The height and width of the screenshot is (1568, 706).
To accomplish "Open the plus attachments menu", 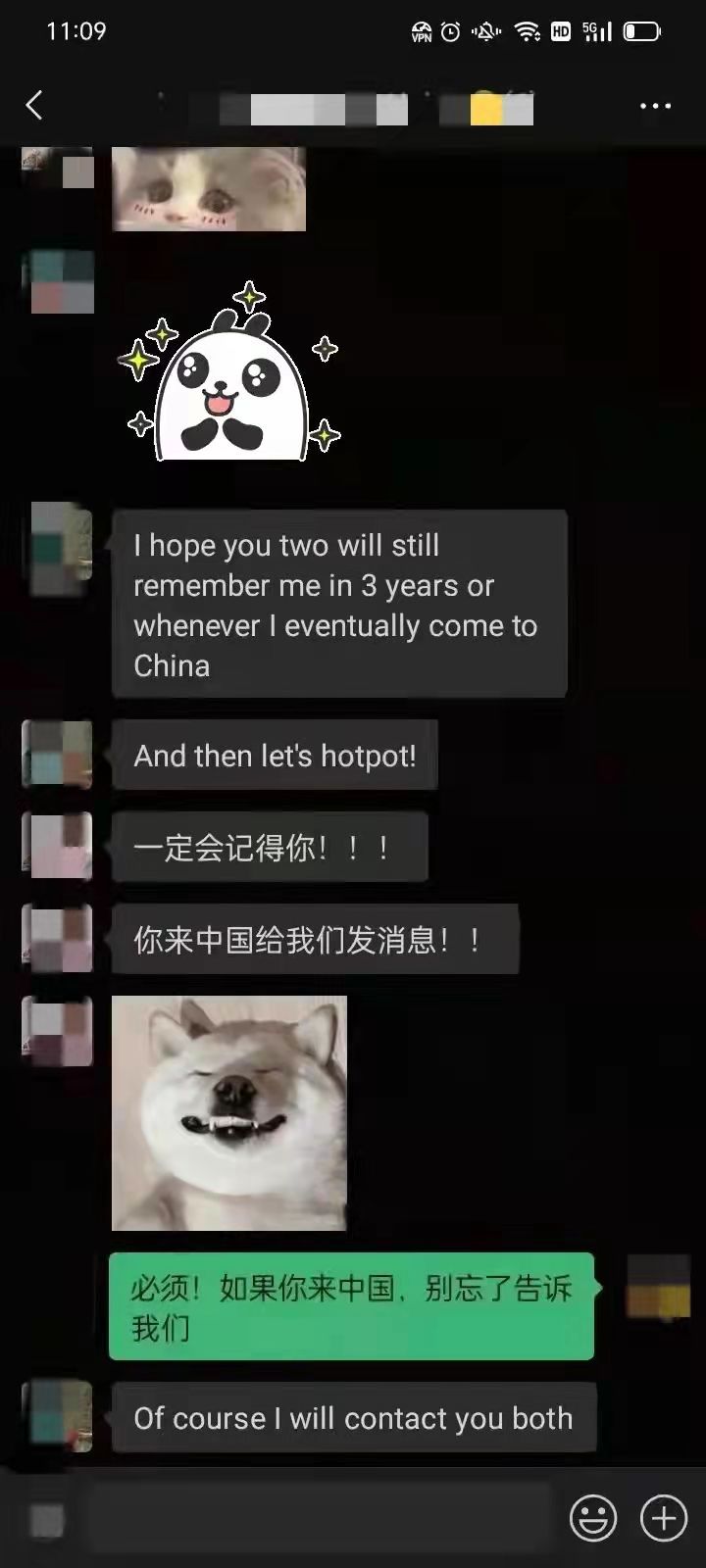I will click(x=664, y=1518).
